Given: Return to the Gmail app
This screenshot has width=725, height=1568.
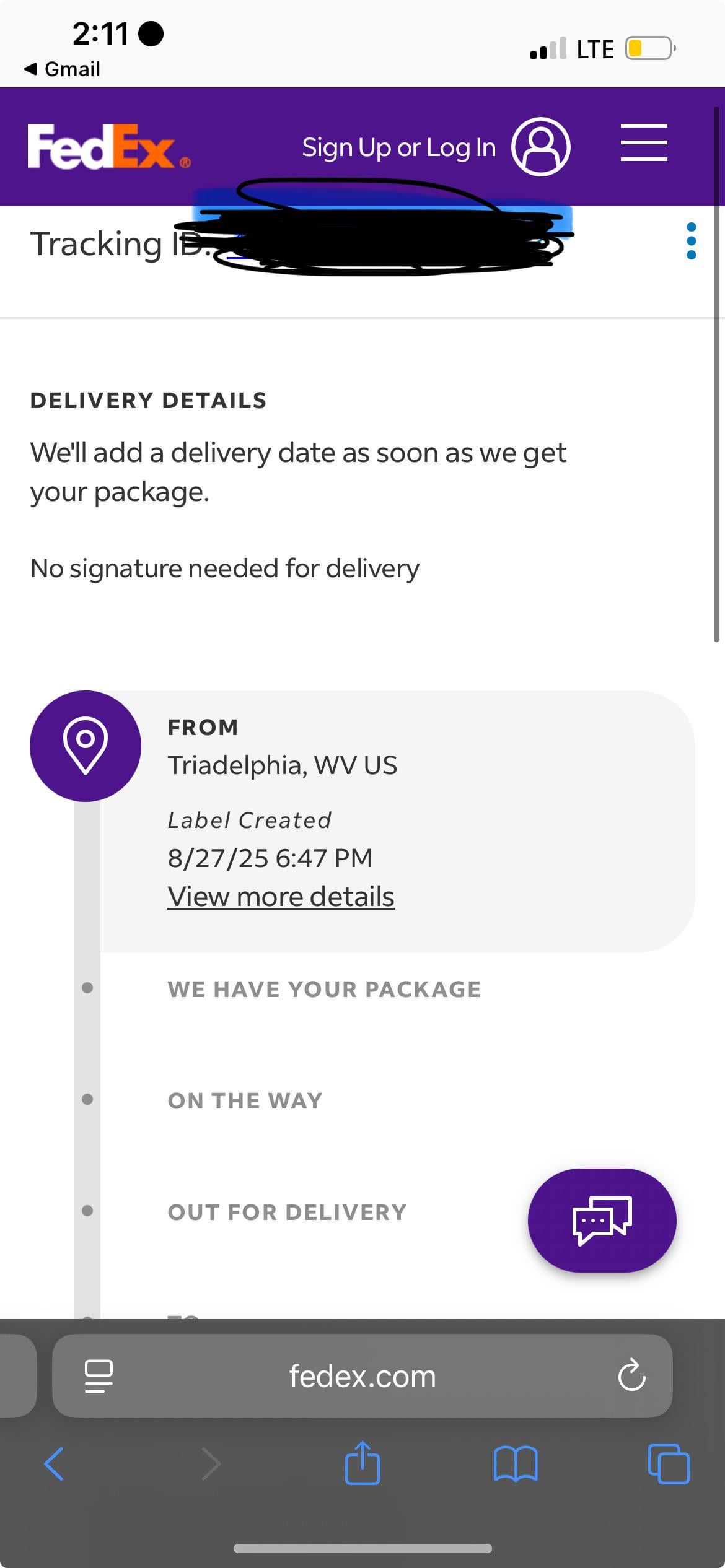Looking at the screenshot, I should (x=62, y=69).
